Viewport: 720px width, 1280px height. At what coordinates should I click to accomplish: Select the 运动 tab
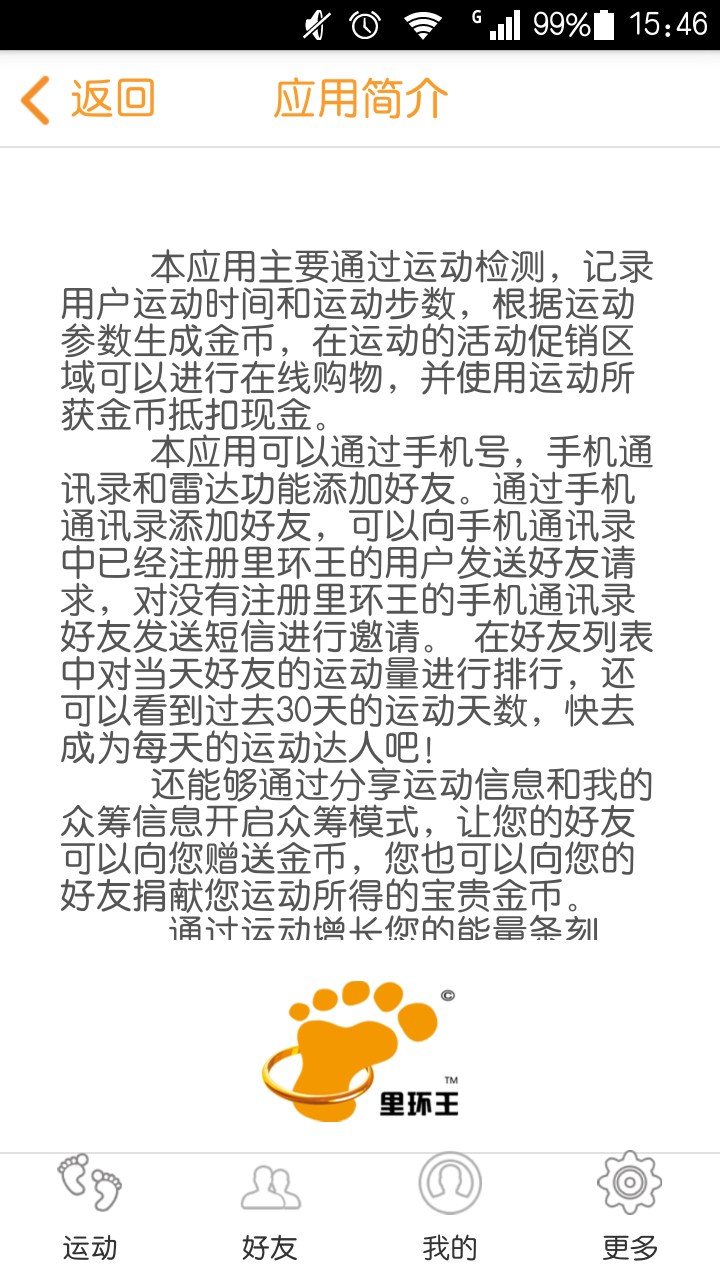[90, 1215]
